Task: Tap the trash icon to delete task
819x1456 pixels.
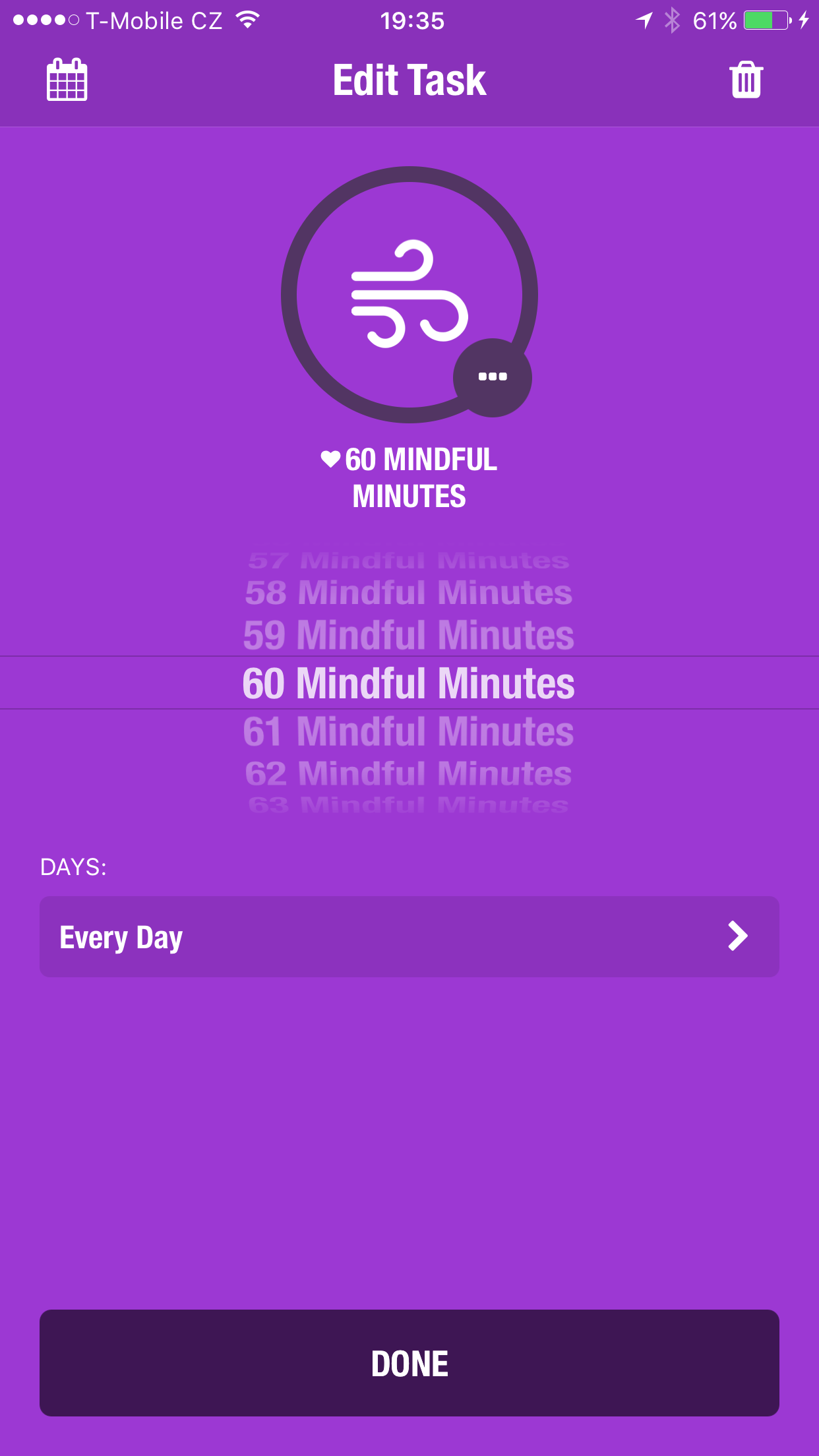Action: point(746,80)
